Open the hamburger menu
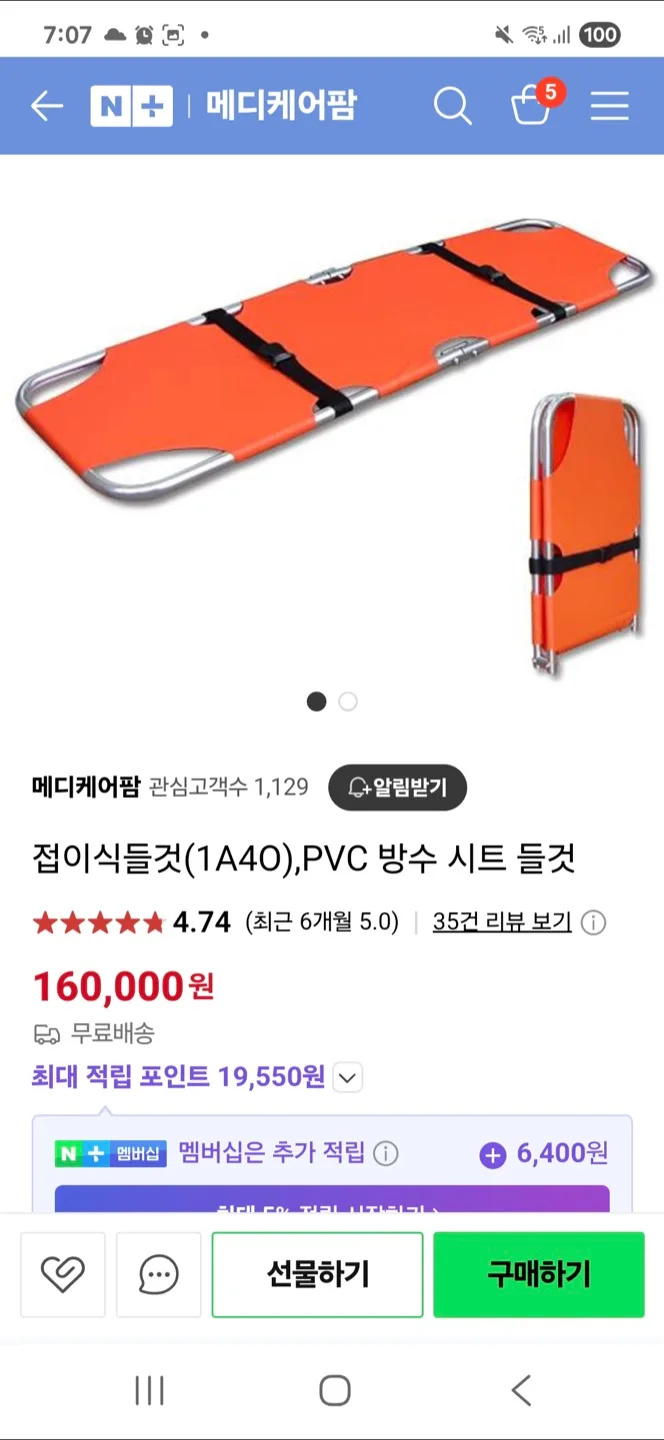 click(x=609, y=106)
